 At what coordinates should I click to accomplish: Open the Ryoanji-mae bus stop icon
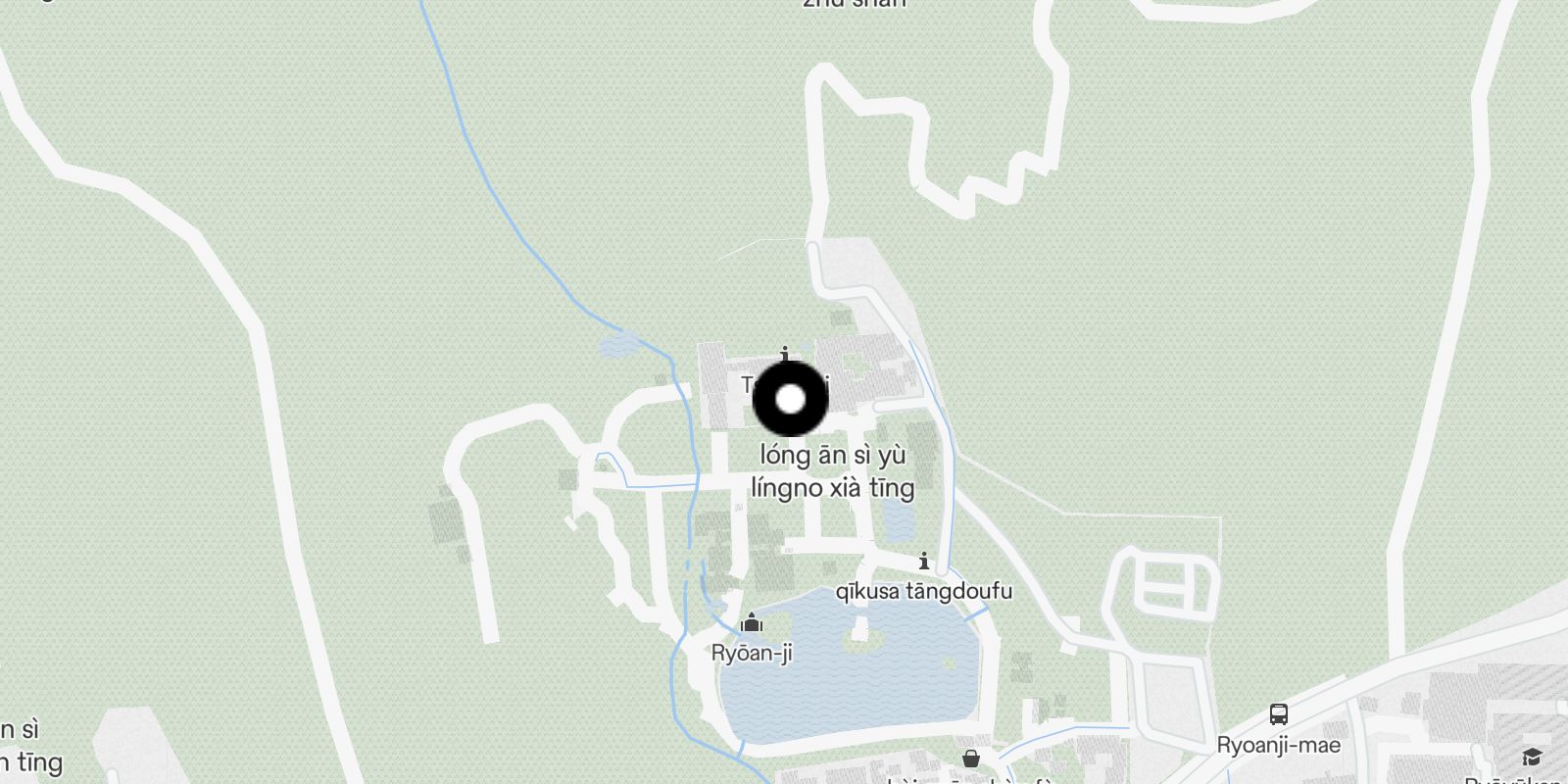click(x=1278, y=713)
